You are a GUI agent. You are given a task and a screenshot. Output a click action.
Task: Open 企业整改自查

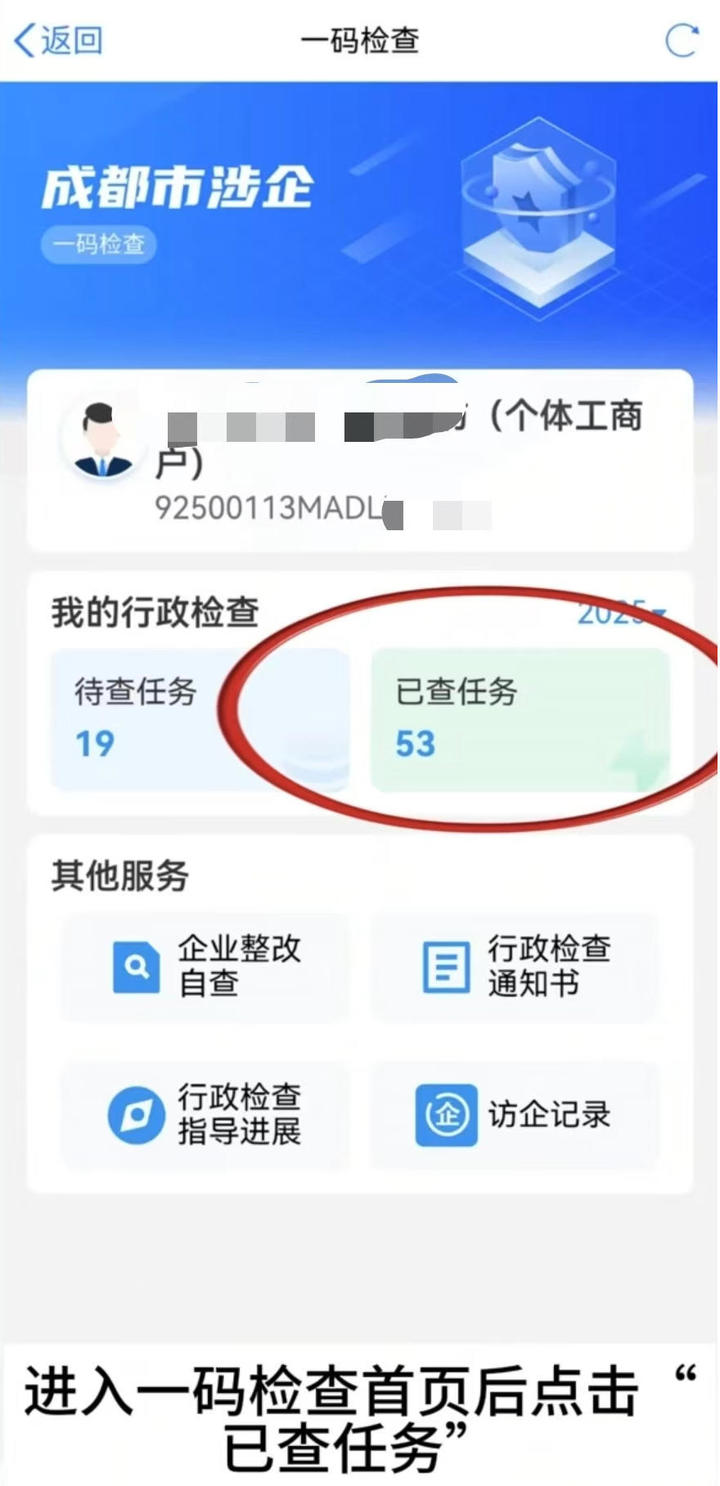pos(207,966)
